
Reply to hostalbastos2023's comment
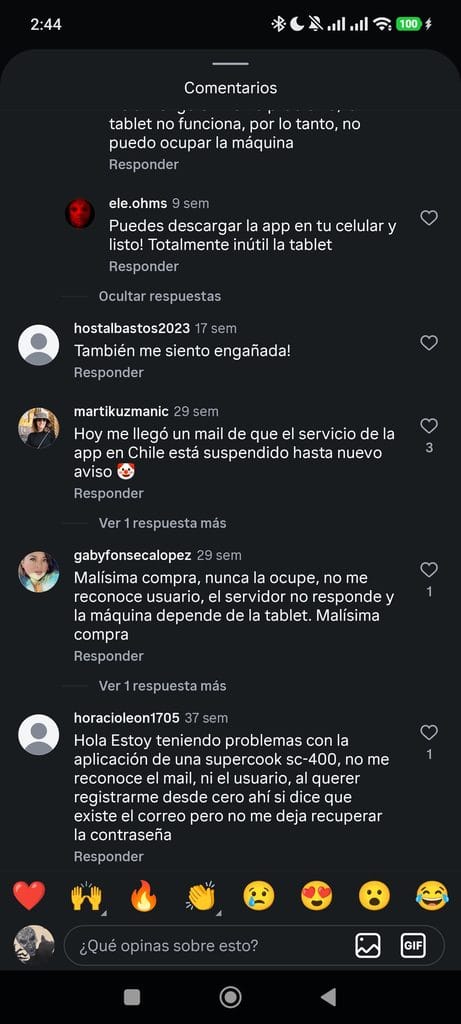coord(108,372)
